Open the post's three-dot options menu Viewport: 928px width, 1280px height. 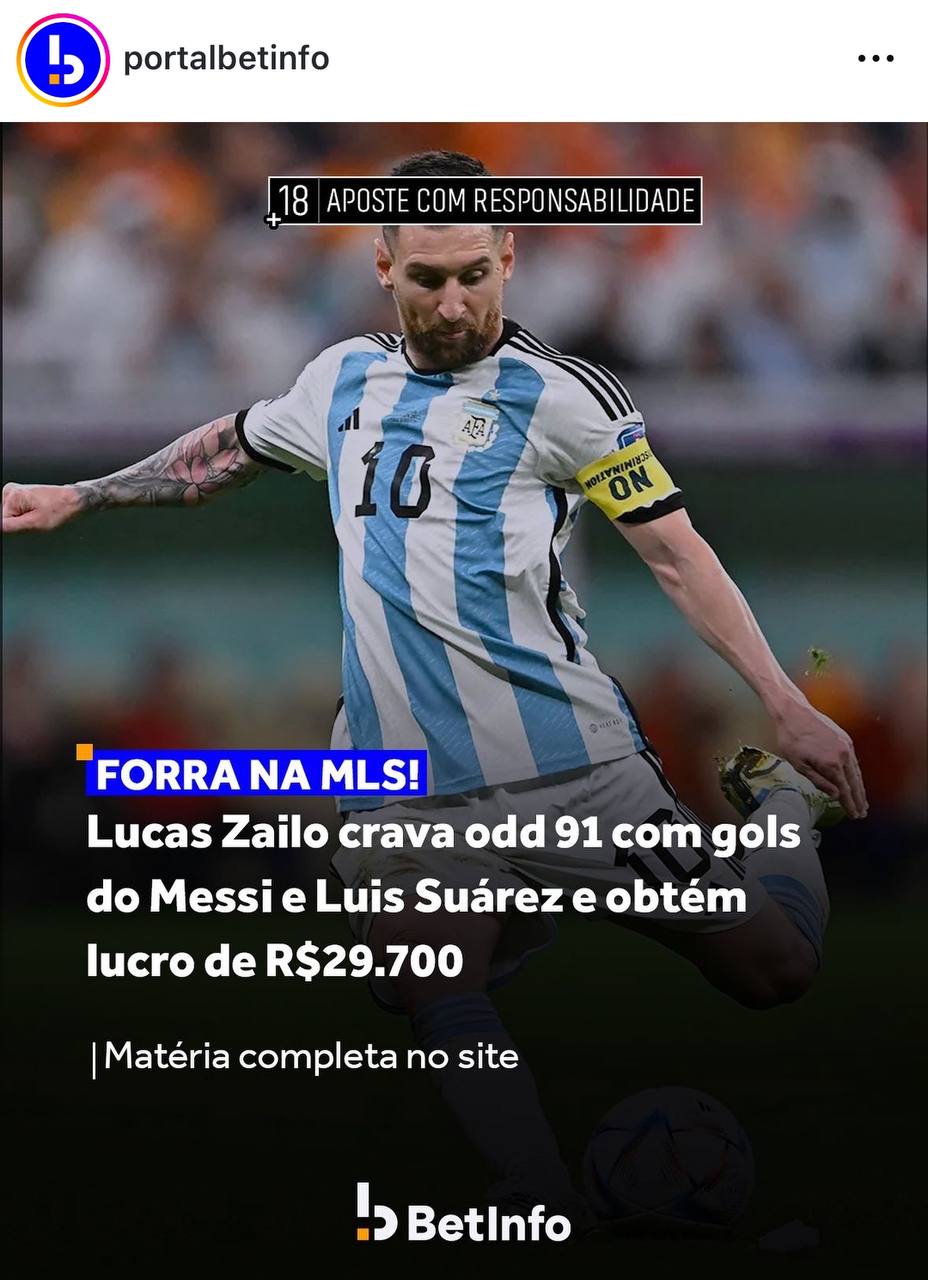click(875, 59)
